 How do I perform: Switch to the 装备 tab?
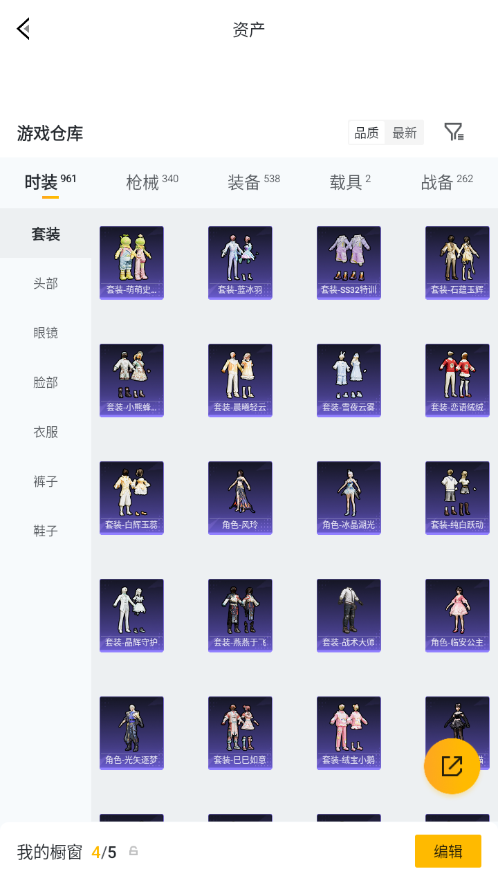click(253, 182)
